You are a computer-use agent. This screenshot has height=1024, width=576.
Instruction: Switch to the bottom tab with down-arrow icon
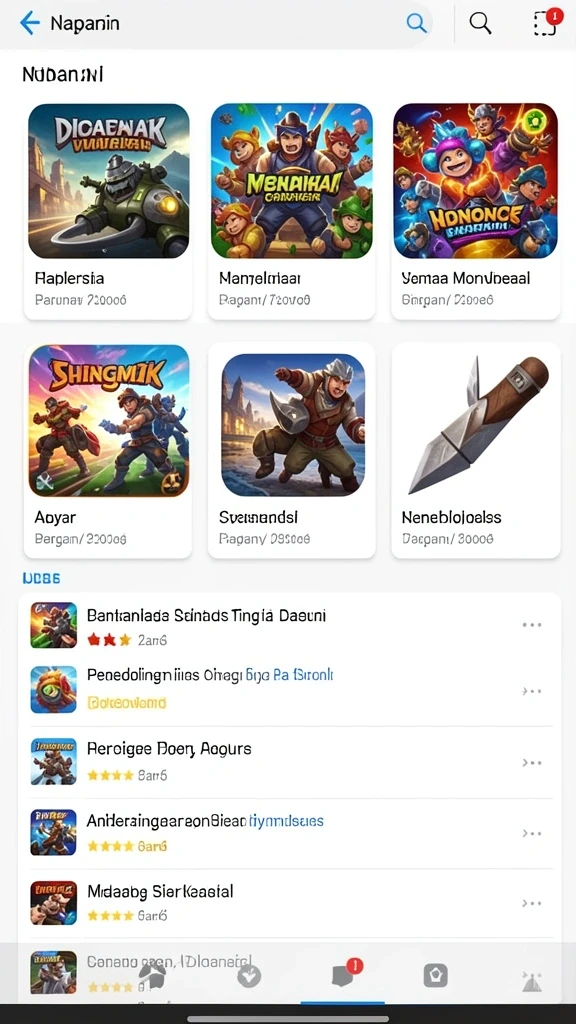[x=249, y=977]
